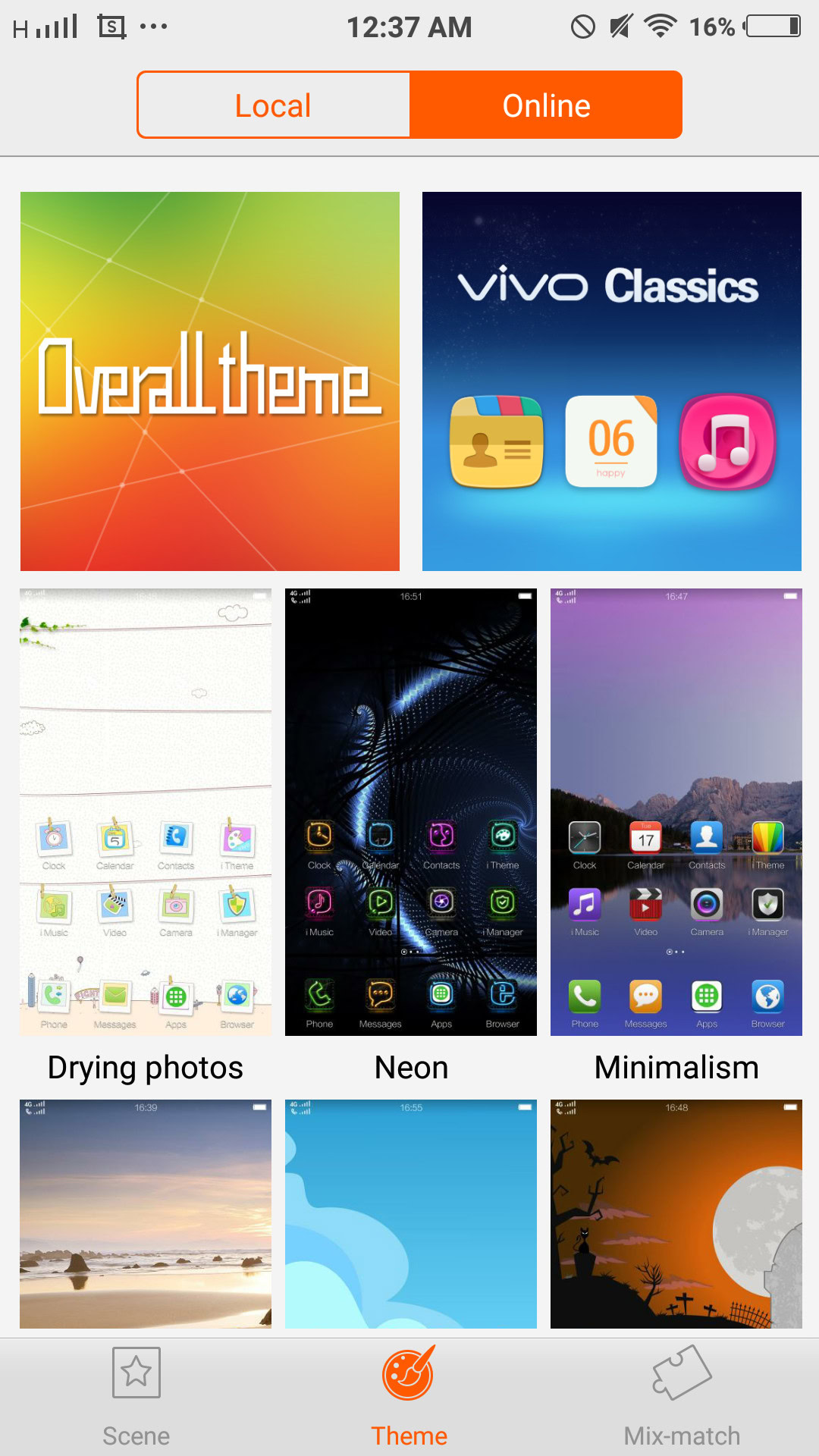
Task: Open the vivo Classics banner
Action: click(x=611, y=381)
